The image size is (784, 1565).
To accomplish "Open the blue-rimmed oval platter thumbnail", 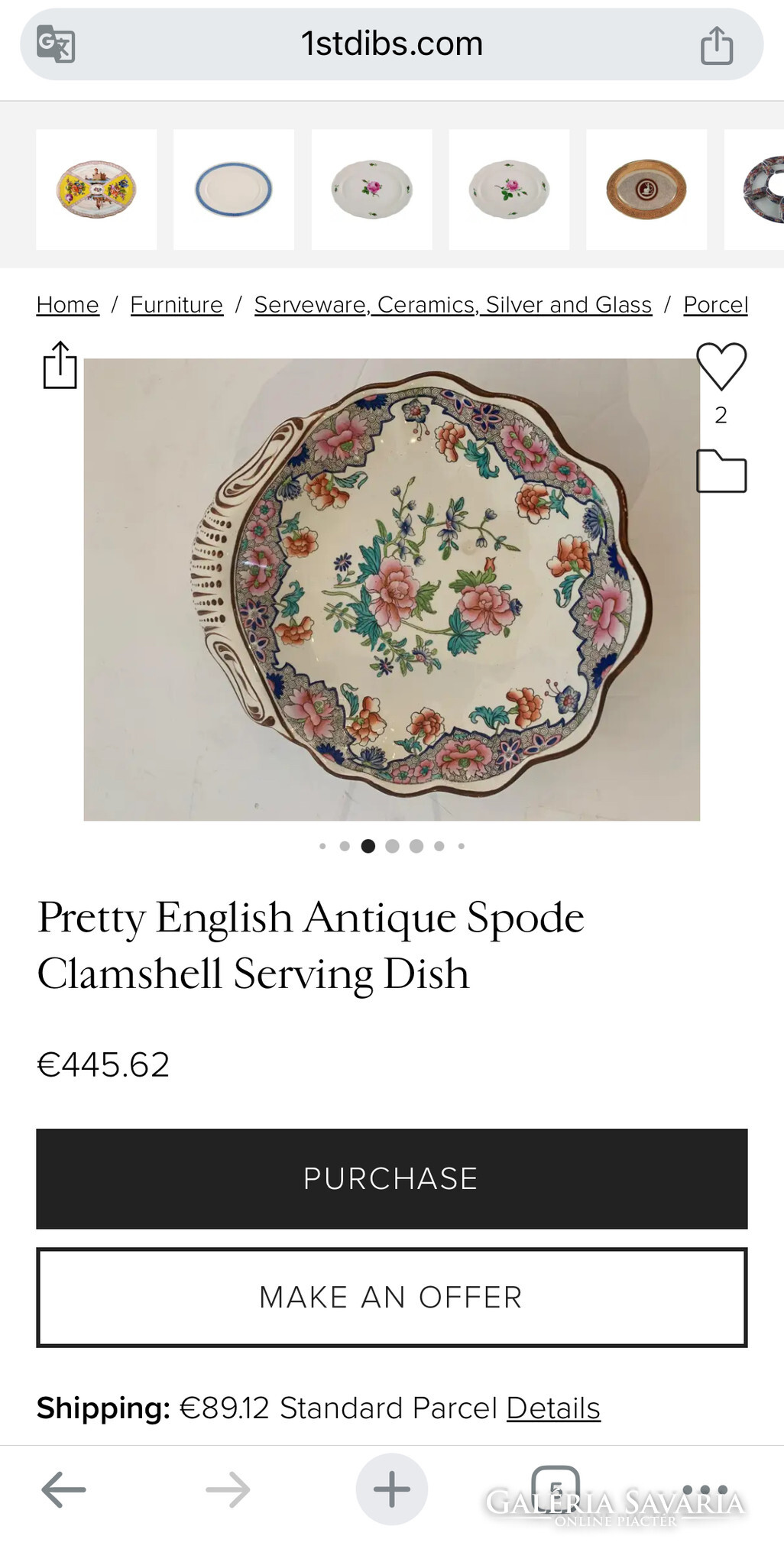I will pyautogui.click(x=234, y=190).
